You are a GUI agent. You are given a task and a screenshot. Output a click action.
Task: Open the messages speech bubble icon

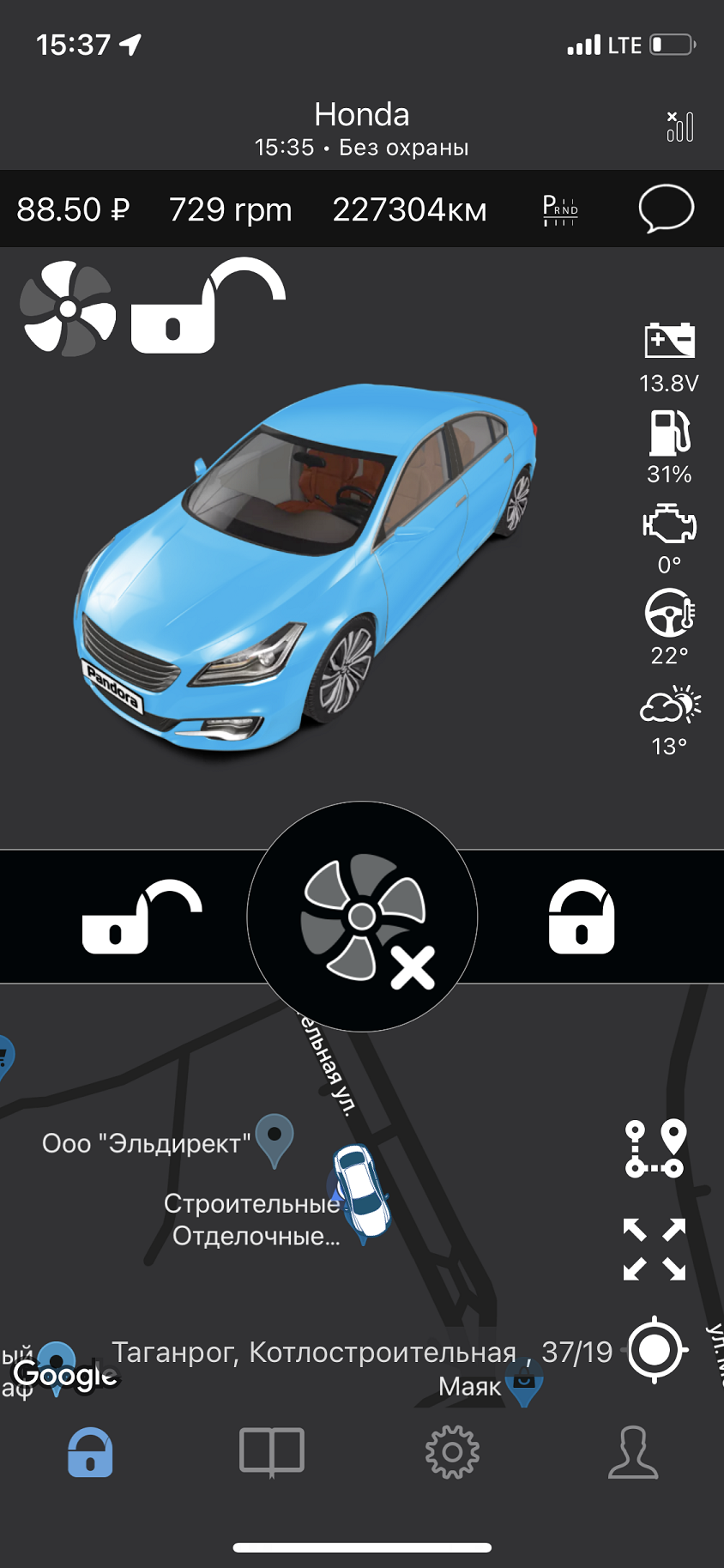(x=666, y=209)
